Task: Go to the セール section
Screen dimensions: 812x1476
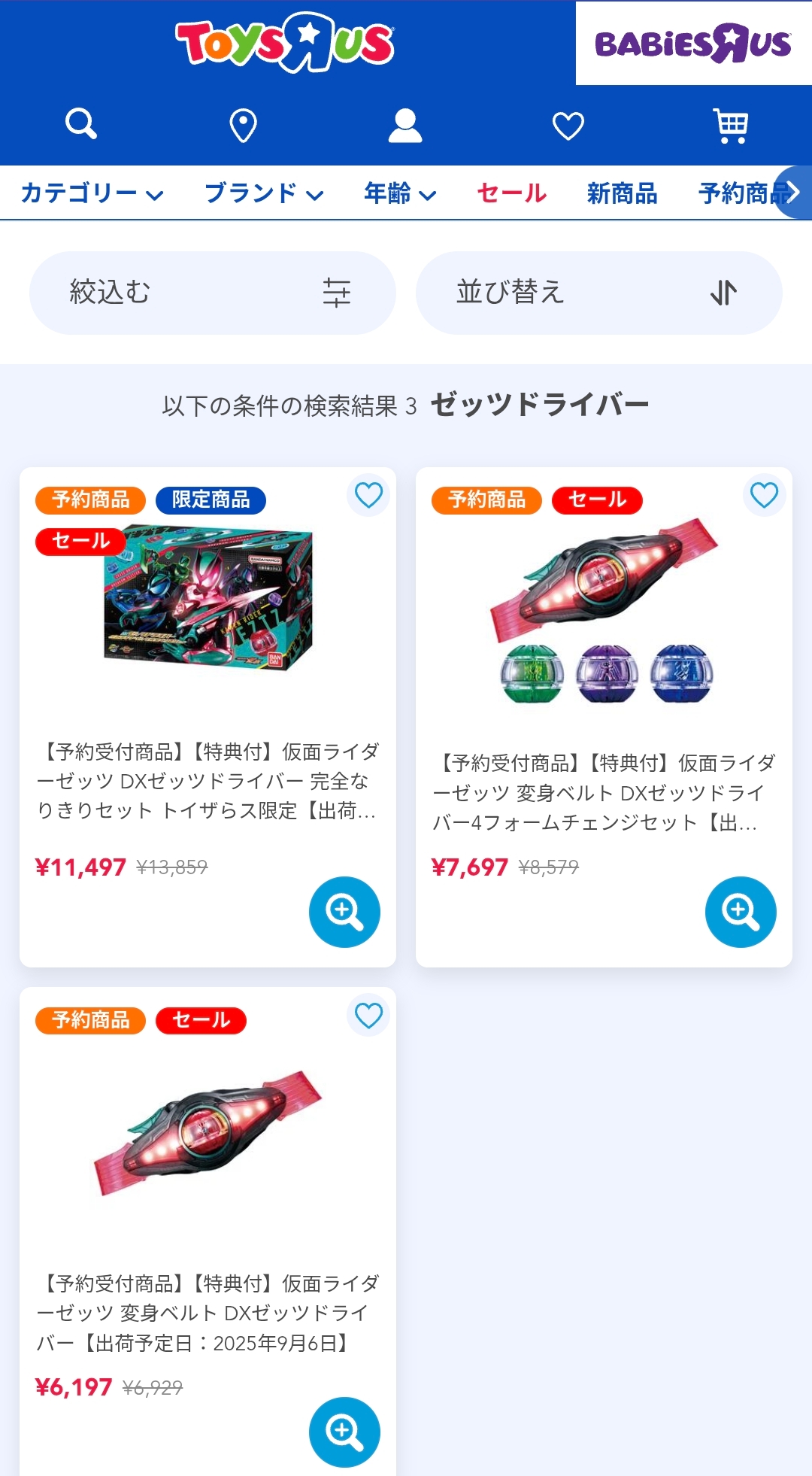Action: pyautogui.click(x=511, y=193)
